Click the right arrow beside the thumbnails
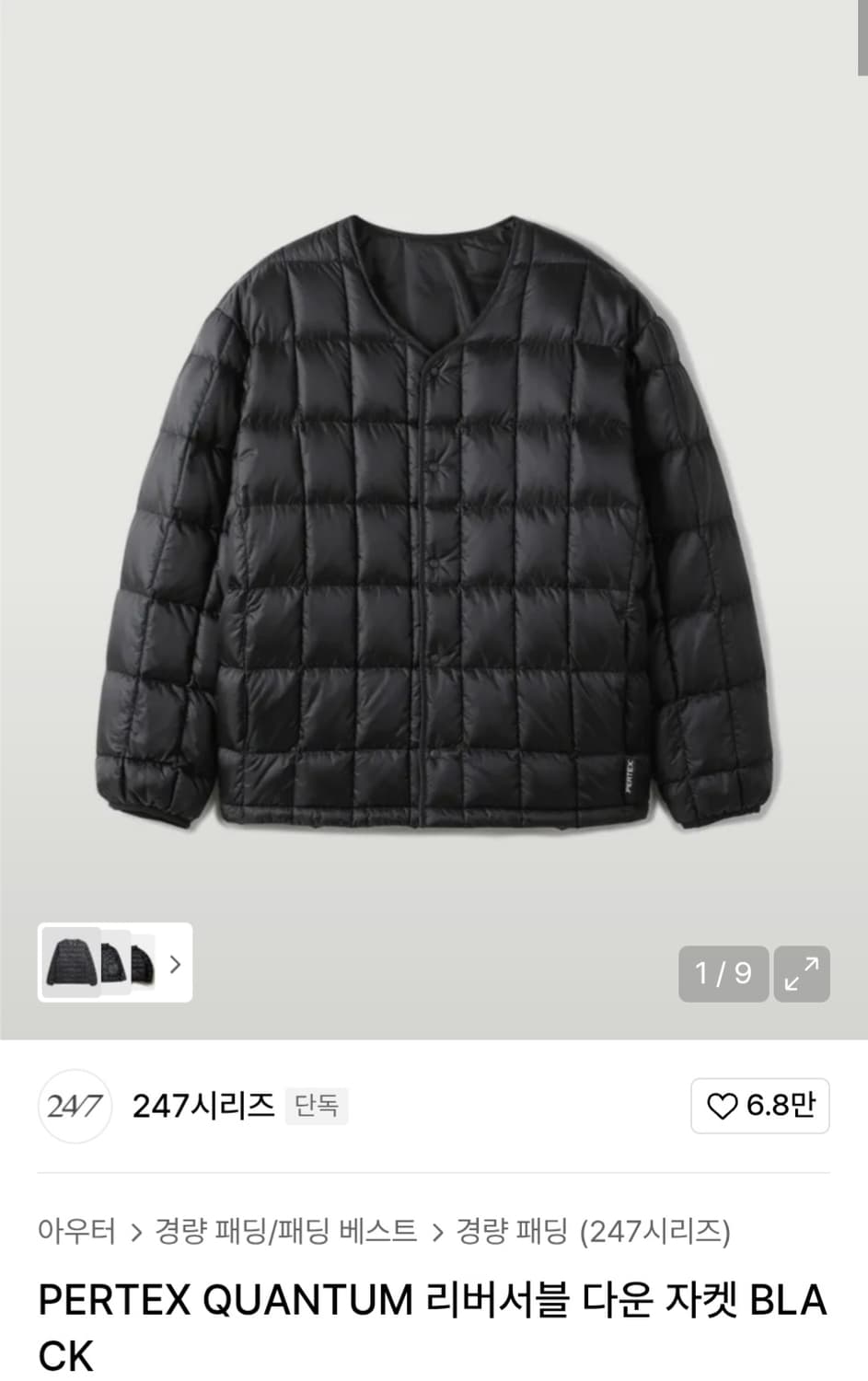Screen dimensions: 868x1381 coord(173,964)
